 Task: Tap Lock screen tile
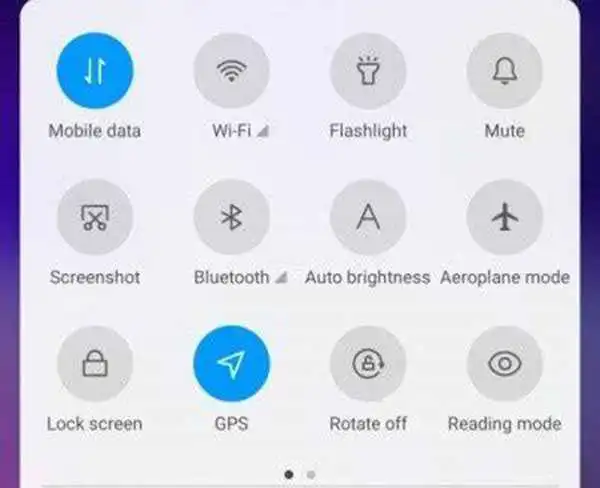[x=95, y=364]
